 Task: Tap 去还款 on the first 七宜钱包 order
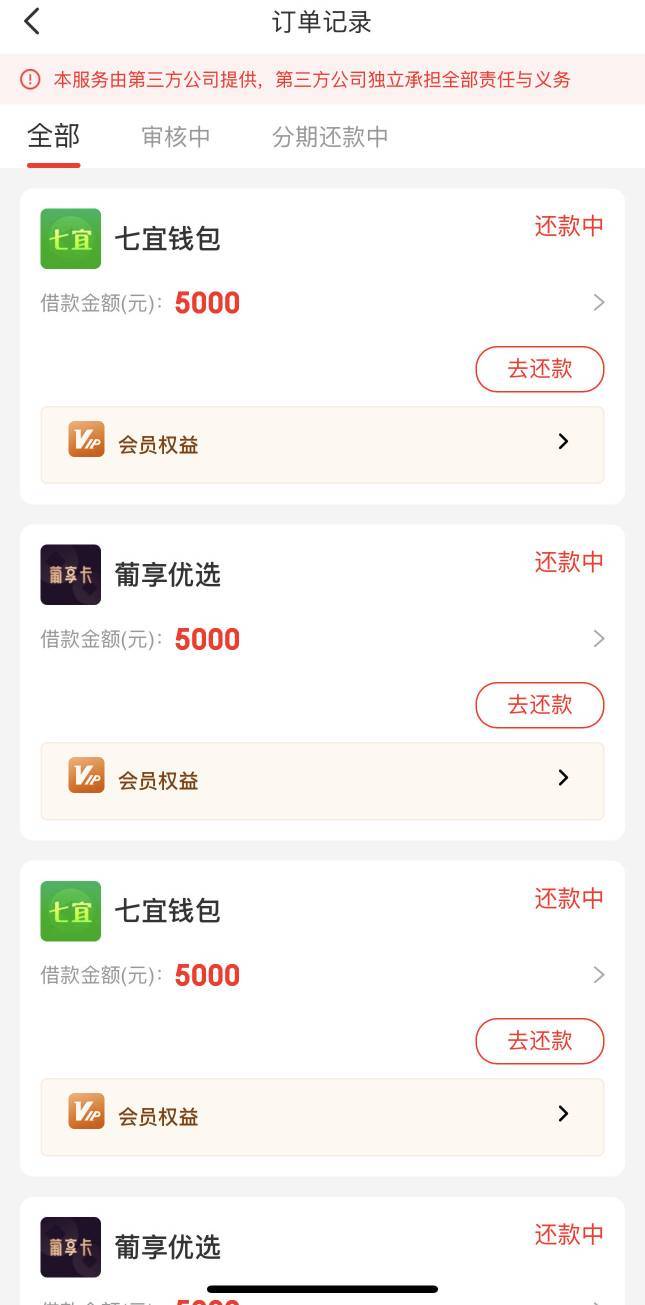click(540, 369)
